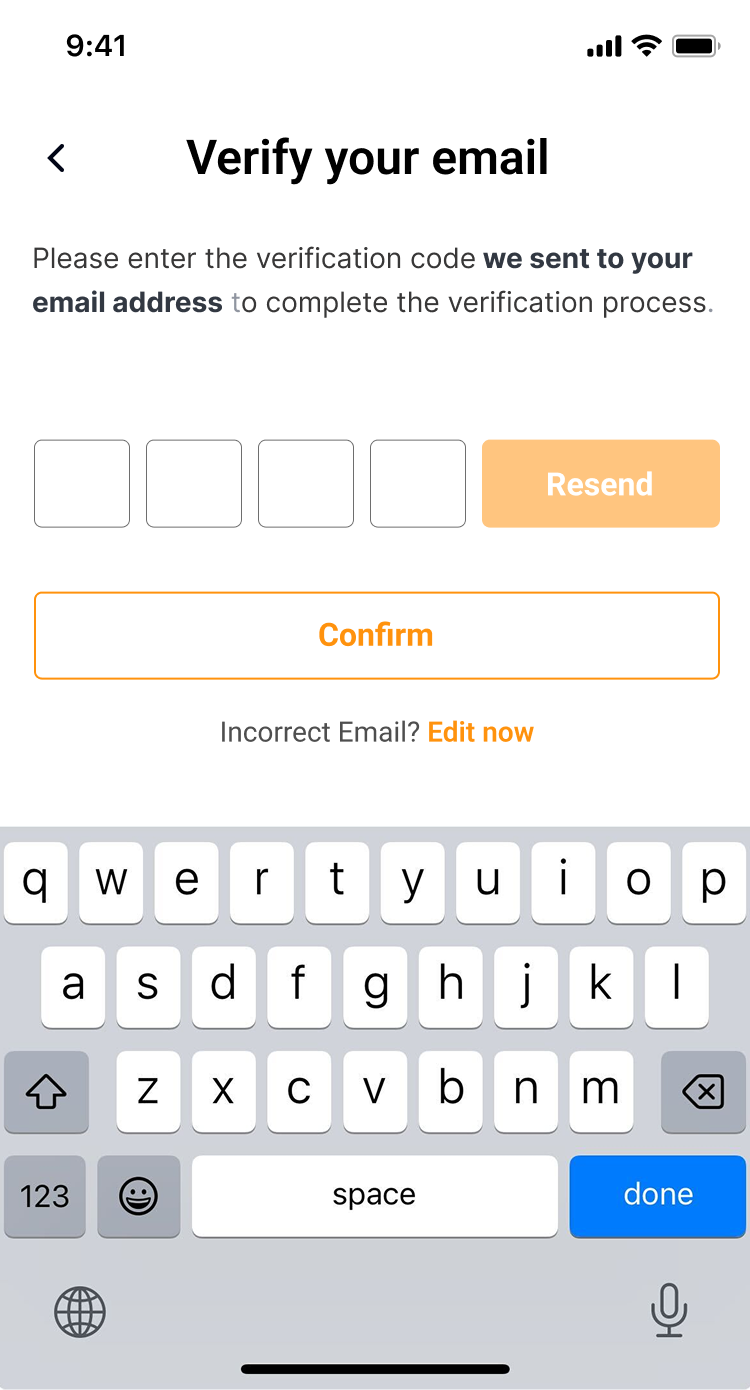Tap the Wi-Fi icon in the status bar
750x1390 pixels.
point(647,44)
